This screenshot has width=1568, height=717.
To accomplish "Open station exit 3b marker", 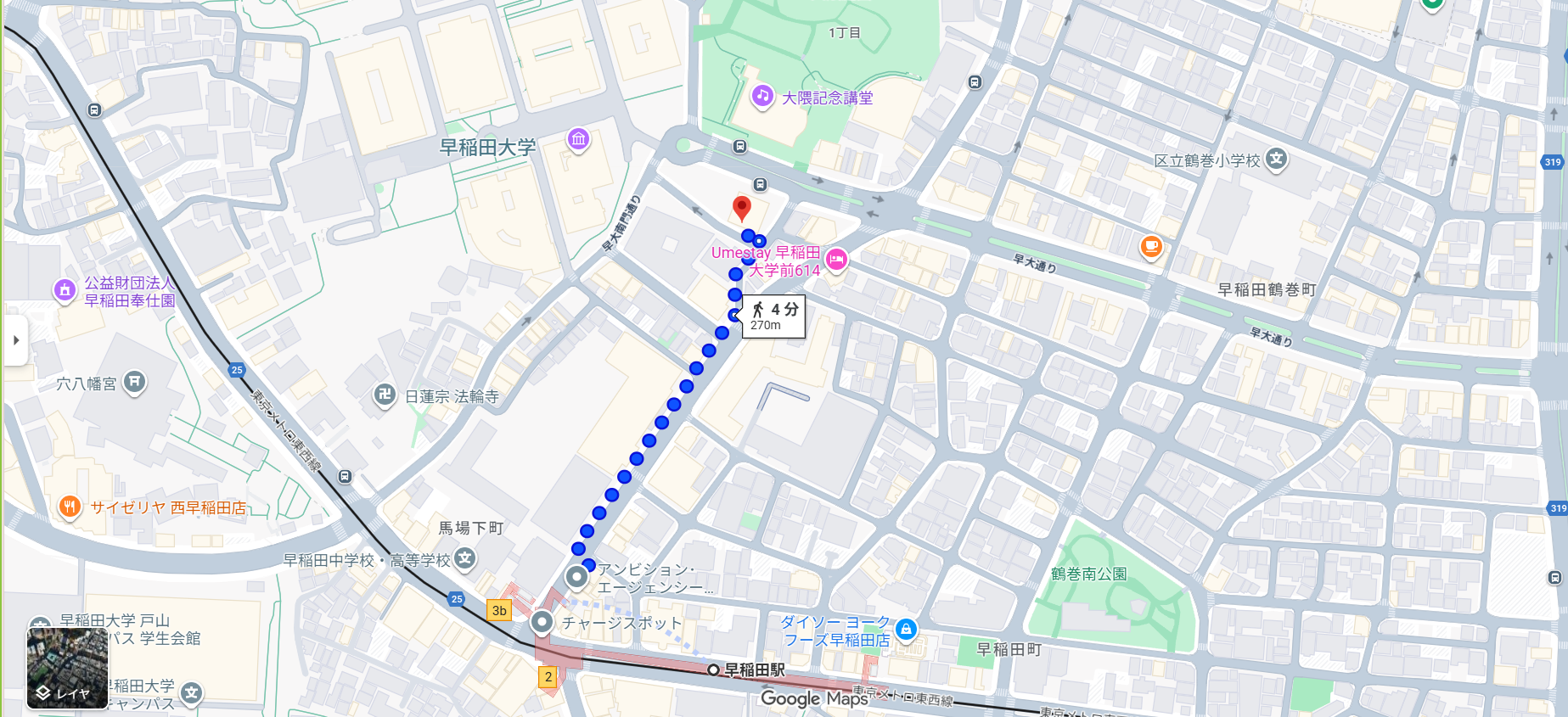I will pos(499,610).
